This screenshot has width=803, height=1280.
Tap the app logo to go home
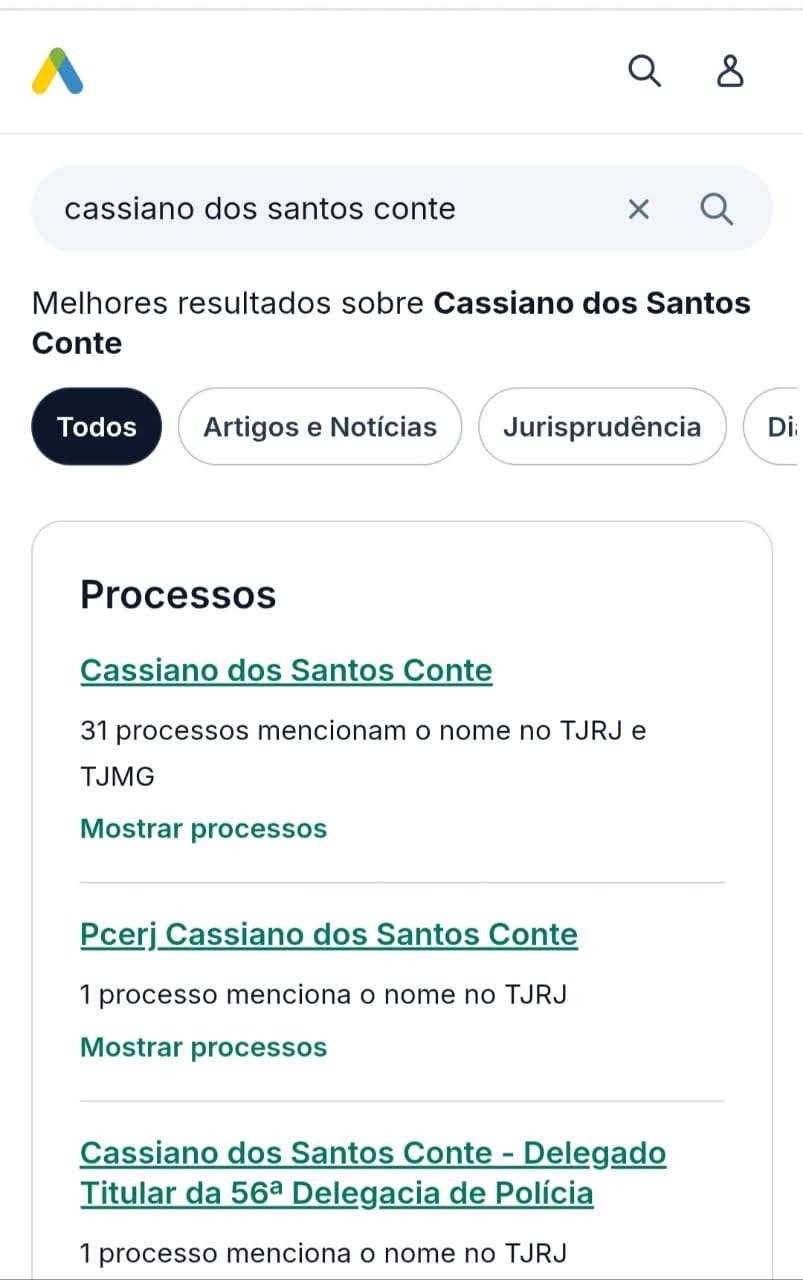[x=57, y=71]
